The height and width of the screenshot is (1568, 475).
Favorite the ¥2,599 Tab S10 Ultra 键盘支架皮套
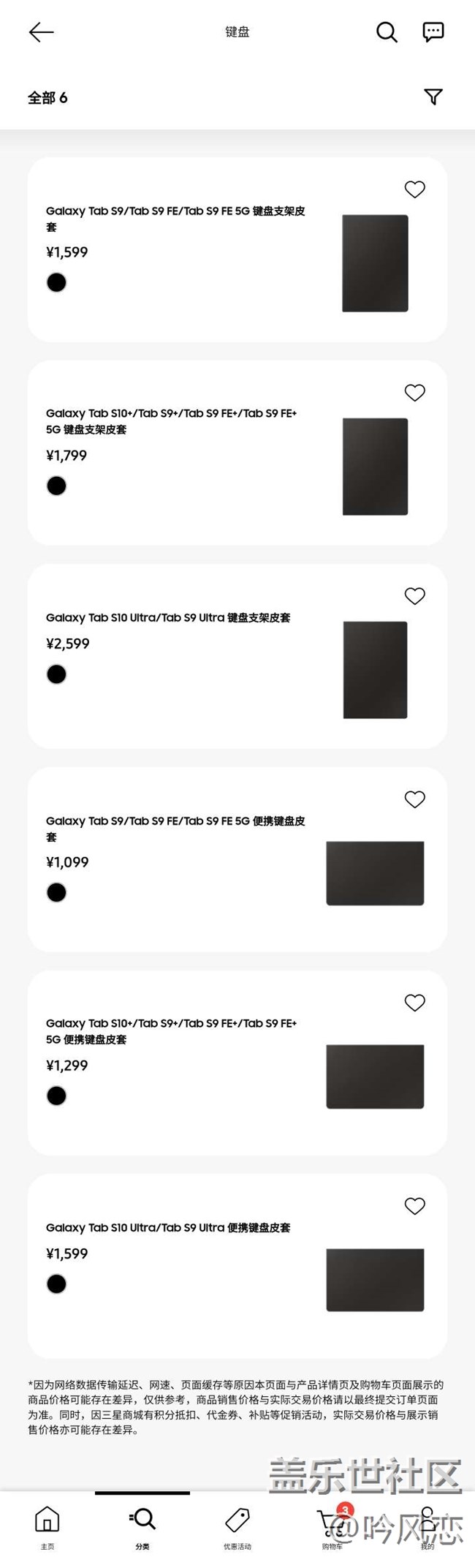coord(414,596)
